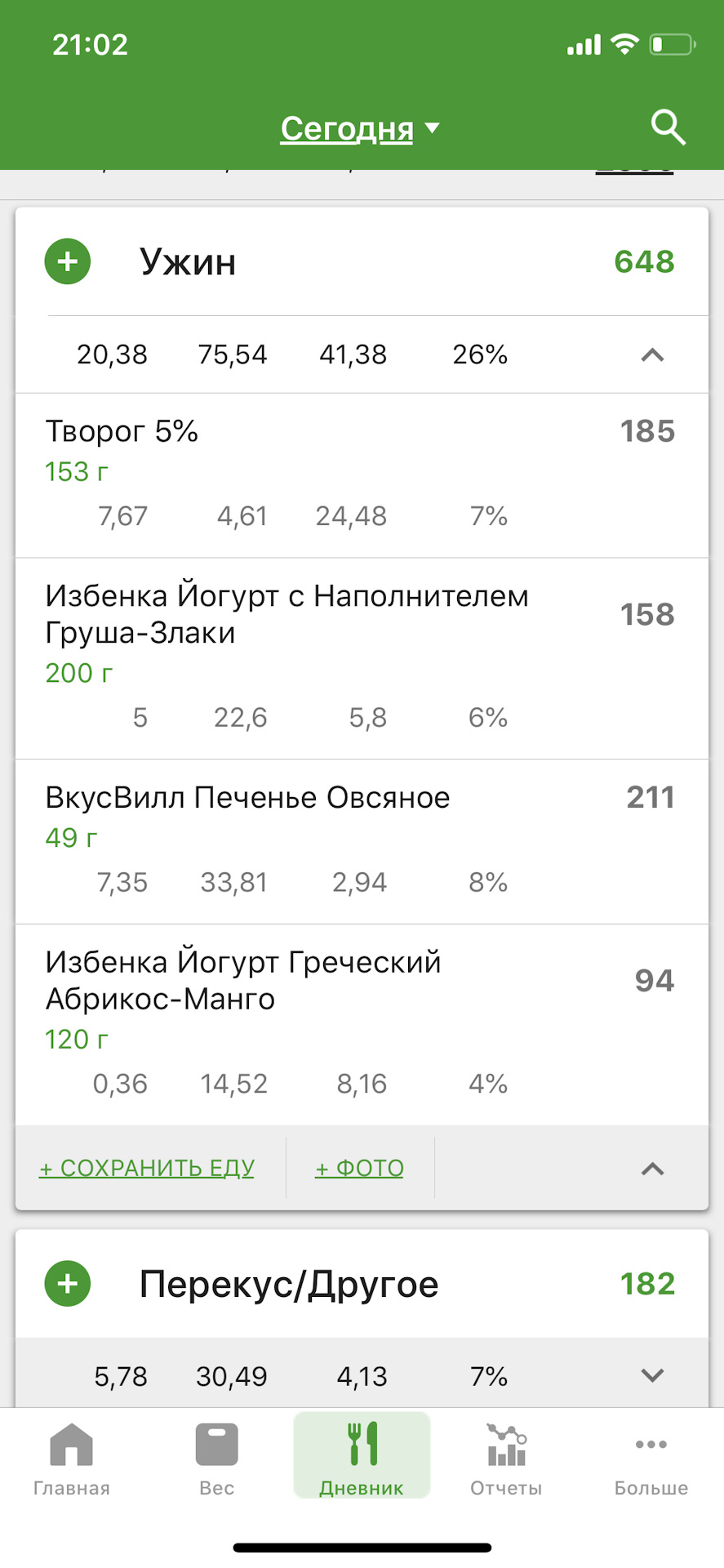Open the search magnifier icon

pyautogui.click(x=668, y=128)
